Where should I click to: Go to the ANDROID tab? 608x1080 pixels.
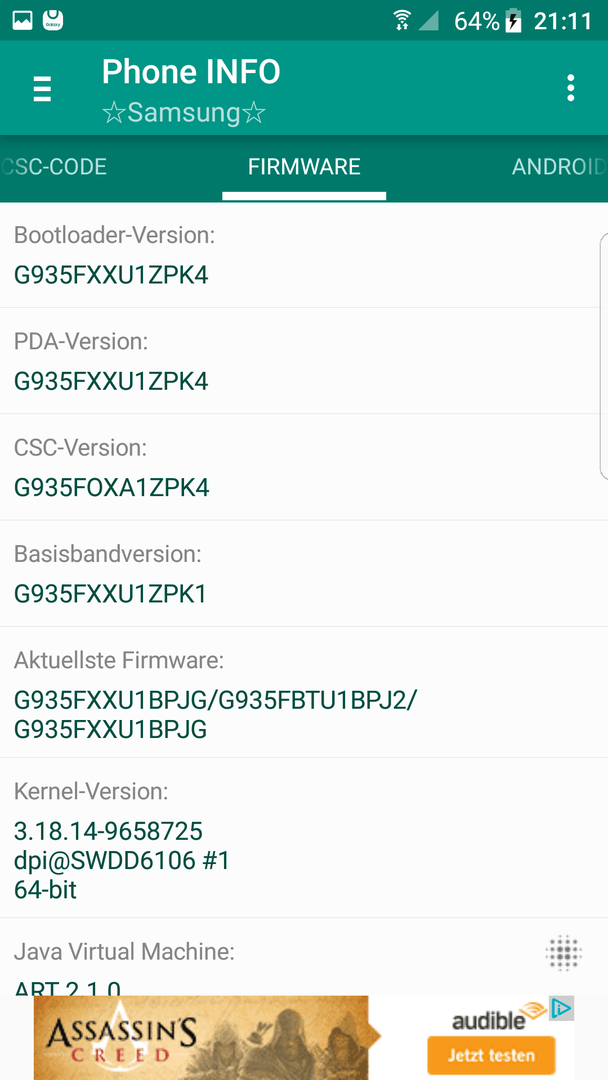click(x=559, y=167)
